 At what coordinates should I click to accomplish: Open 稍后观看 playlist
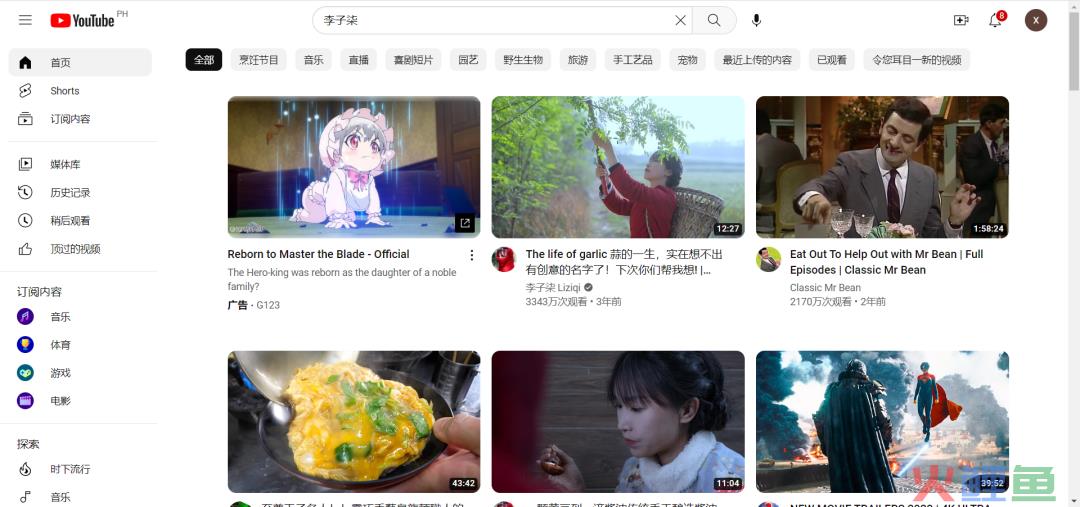70,221
